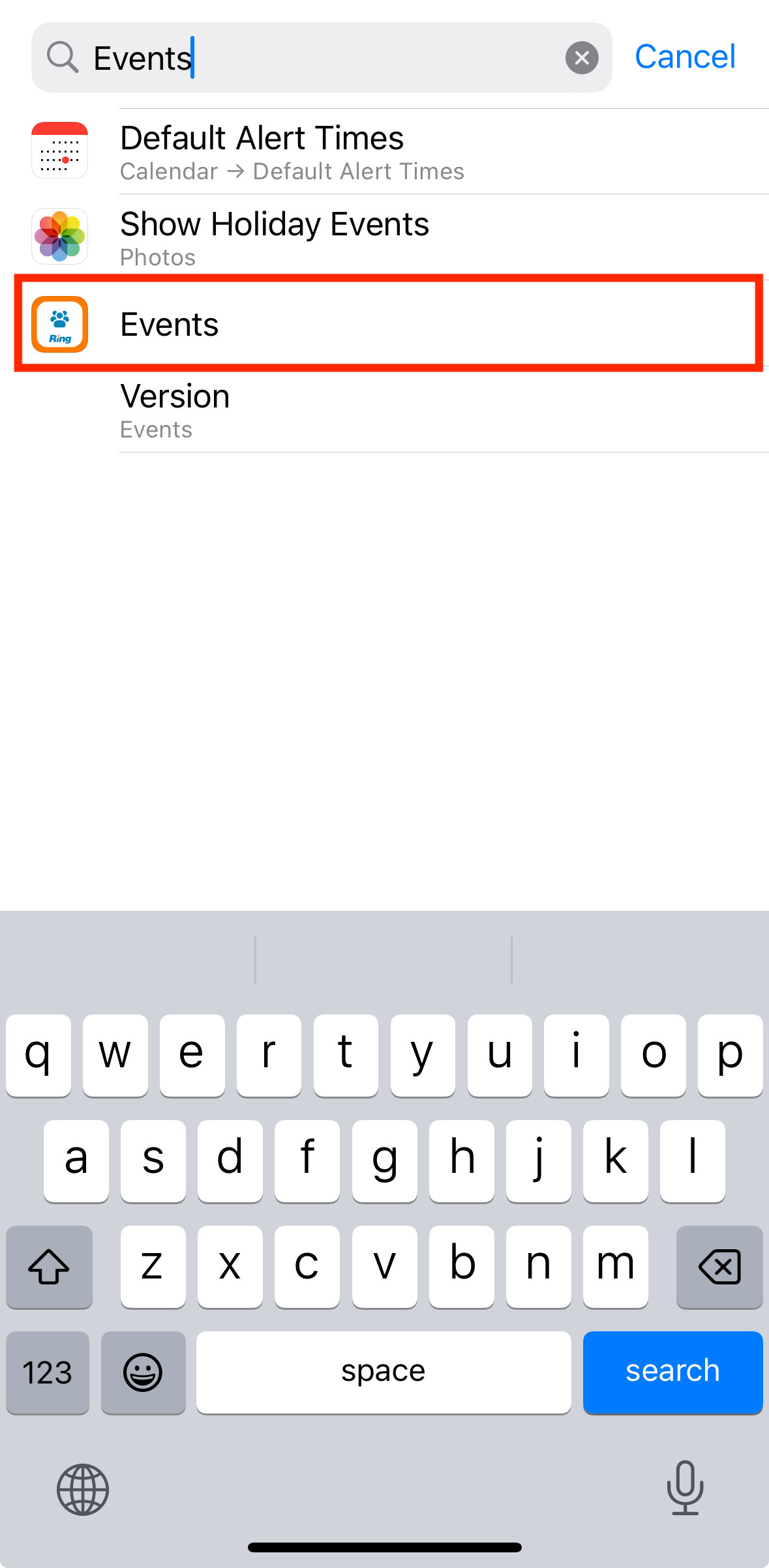Tap the Events search field
Screen dimensions: 769x1568
322,57
